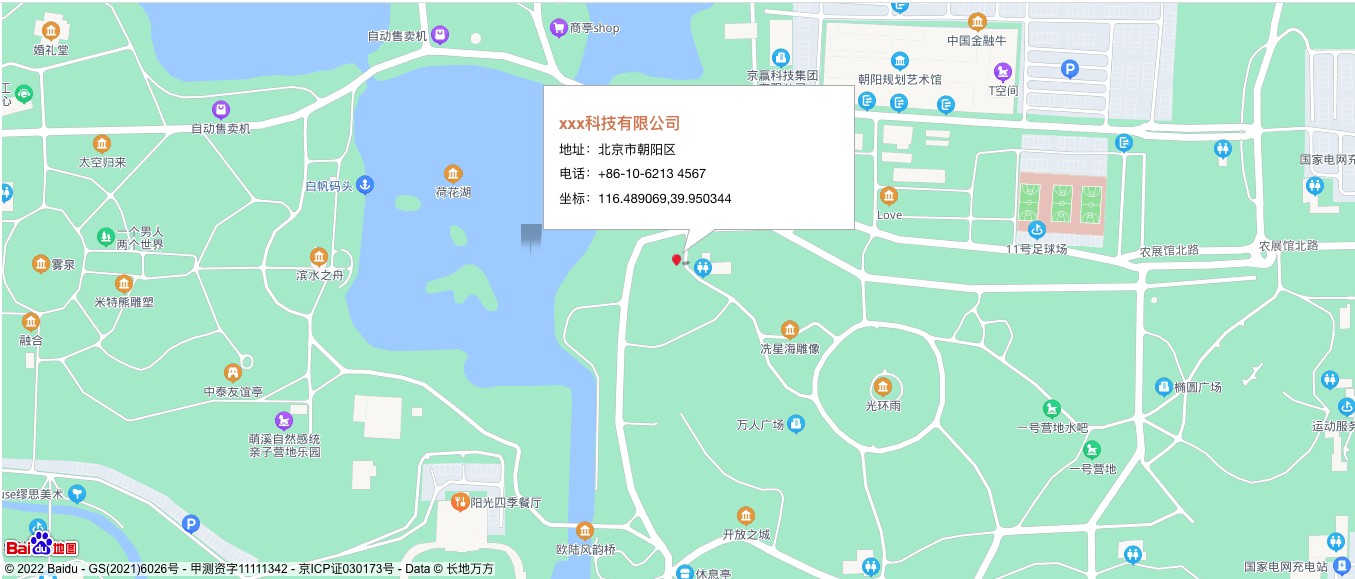Tap the 商亭shop marker

559,28
